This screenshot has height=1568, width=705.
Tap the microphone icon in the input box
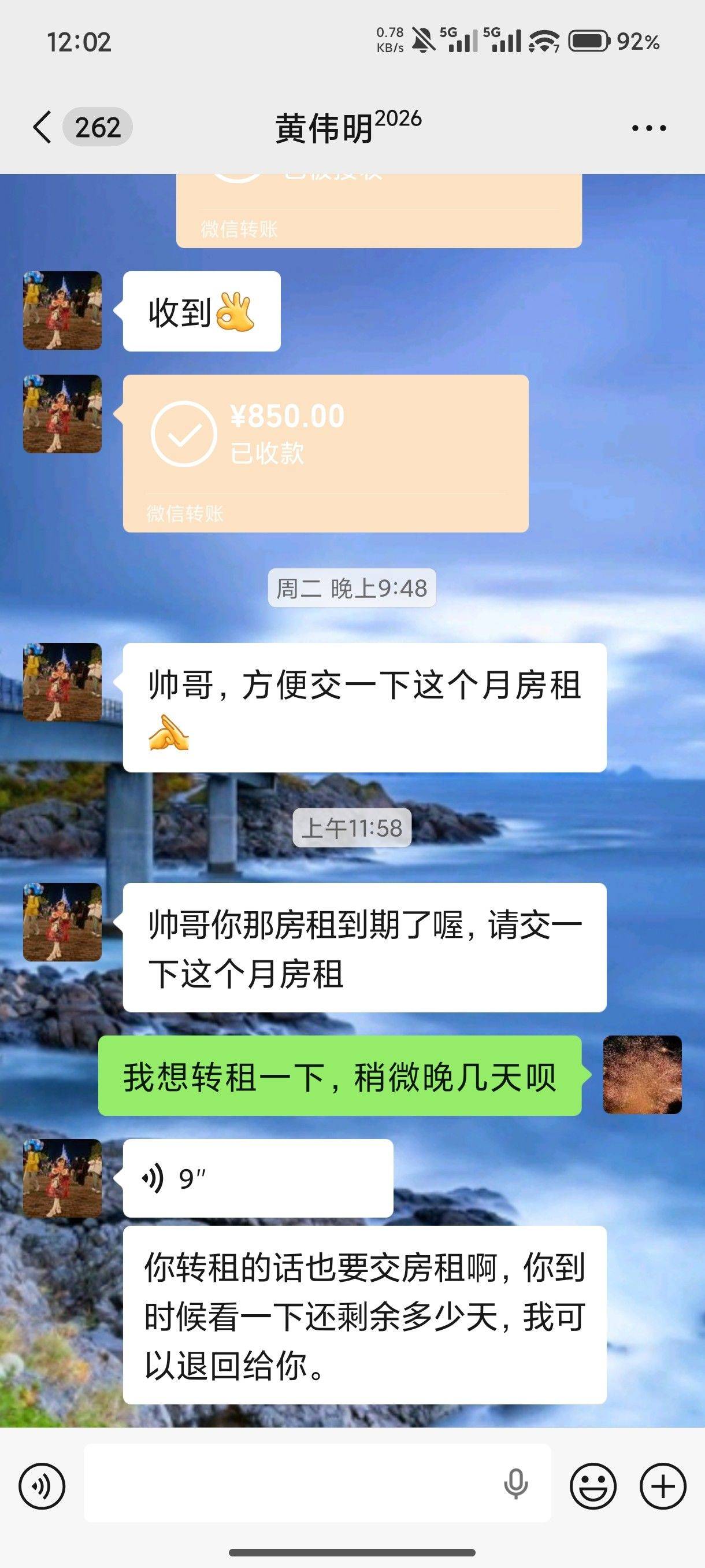[x=515, y=1484]
